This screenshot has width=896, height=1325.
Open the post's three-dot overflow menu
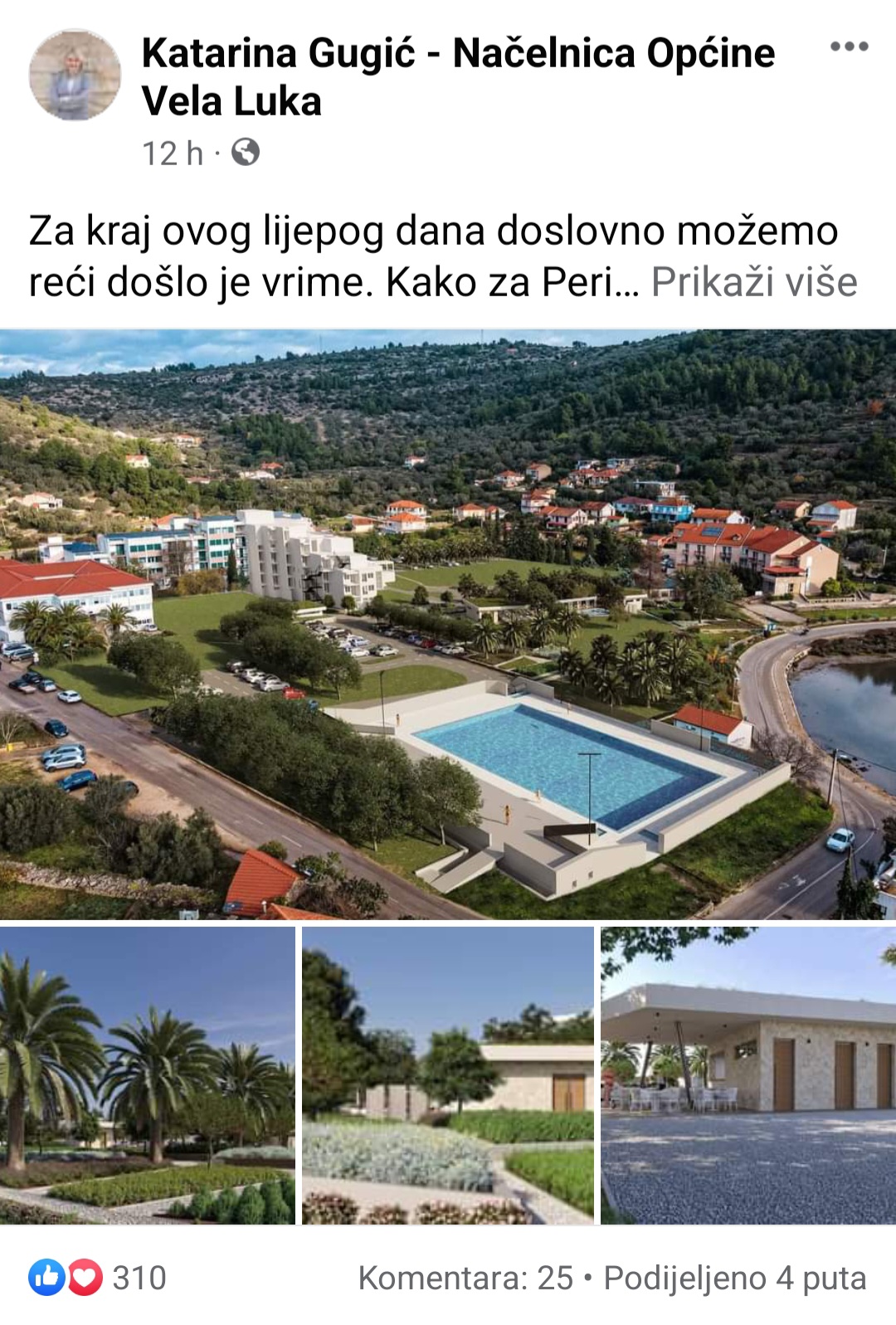point(849,47)
